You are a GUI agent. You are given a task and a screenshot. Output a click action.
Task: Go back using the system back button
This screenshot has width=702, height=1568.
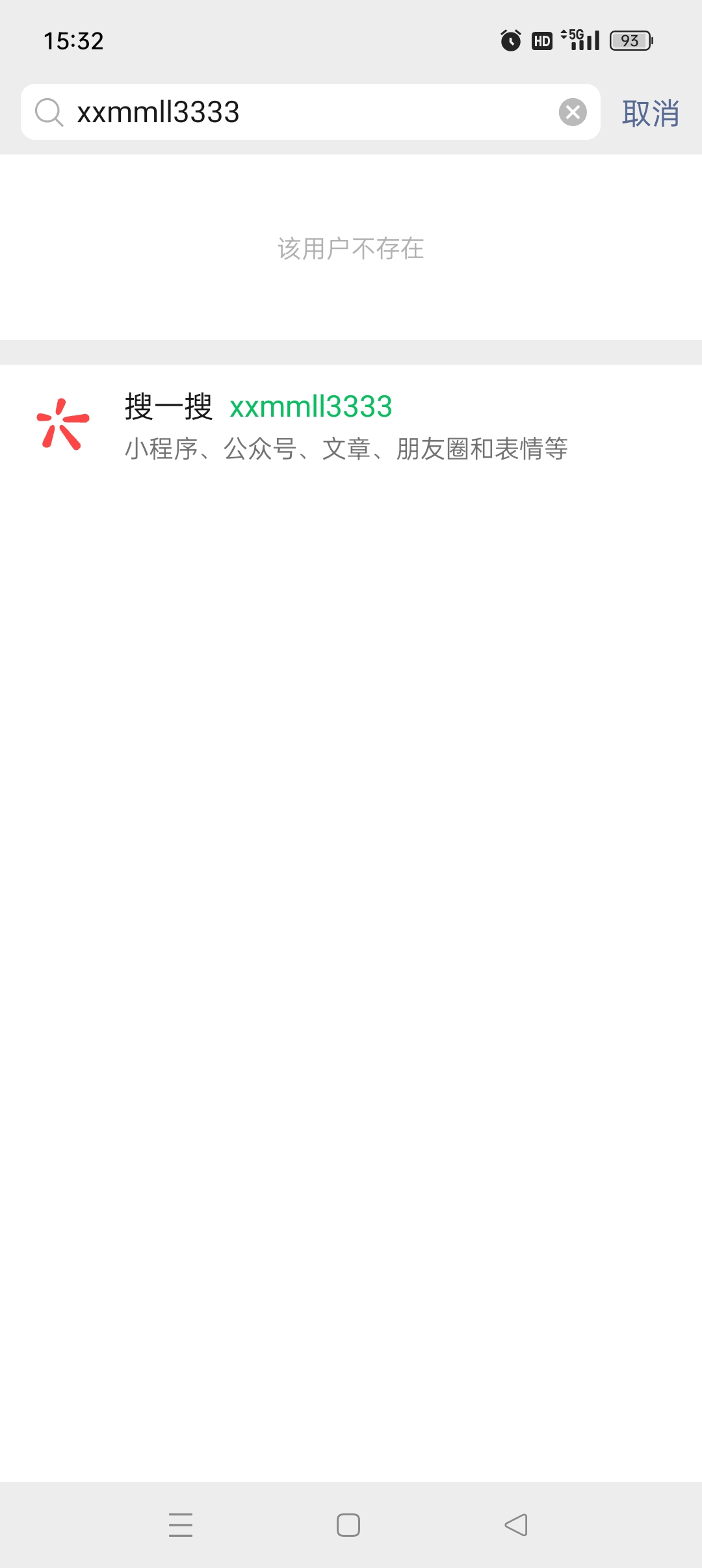(516, 1524)
